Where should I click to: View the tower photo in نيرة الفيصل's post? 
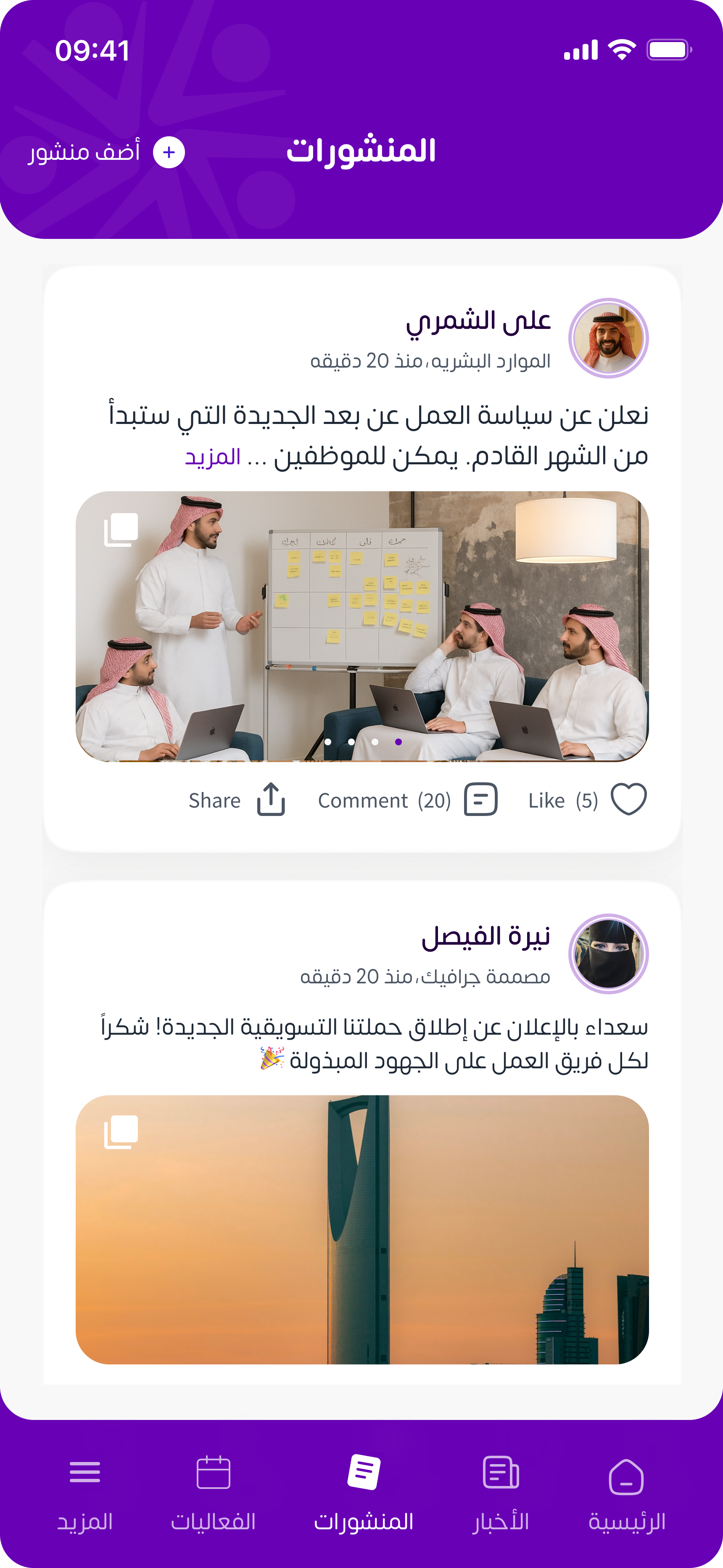tap(361, 1229)
